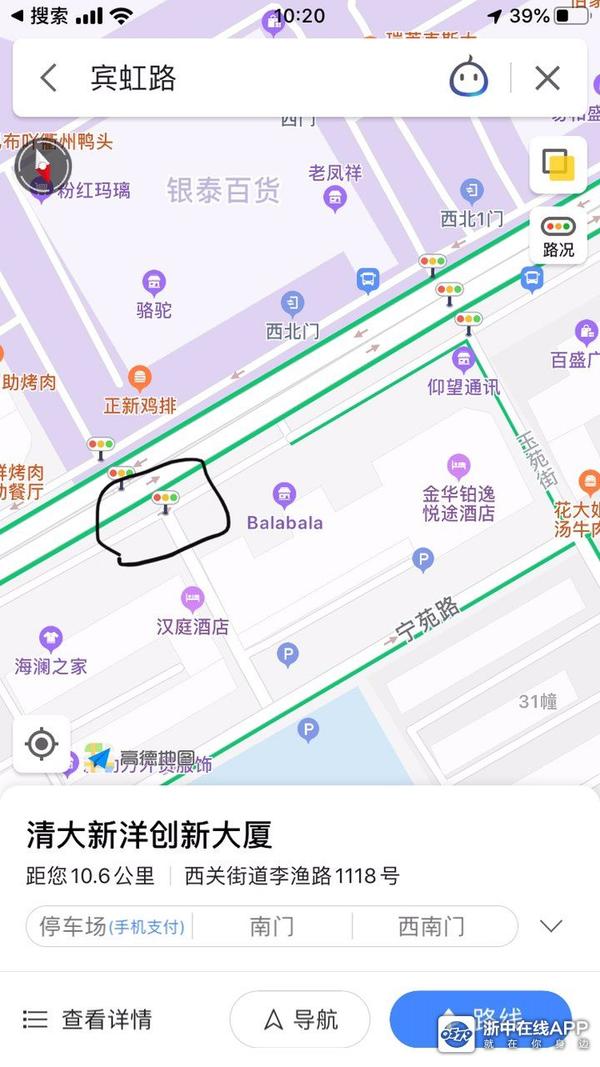This screenshot has height=1067, width=600.
Task: Select the 汉庭酒店 map marker
Action: click(x=192, y=600)
